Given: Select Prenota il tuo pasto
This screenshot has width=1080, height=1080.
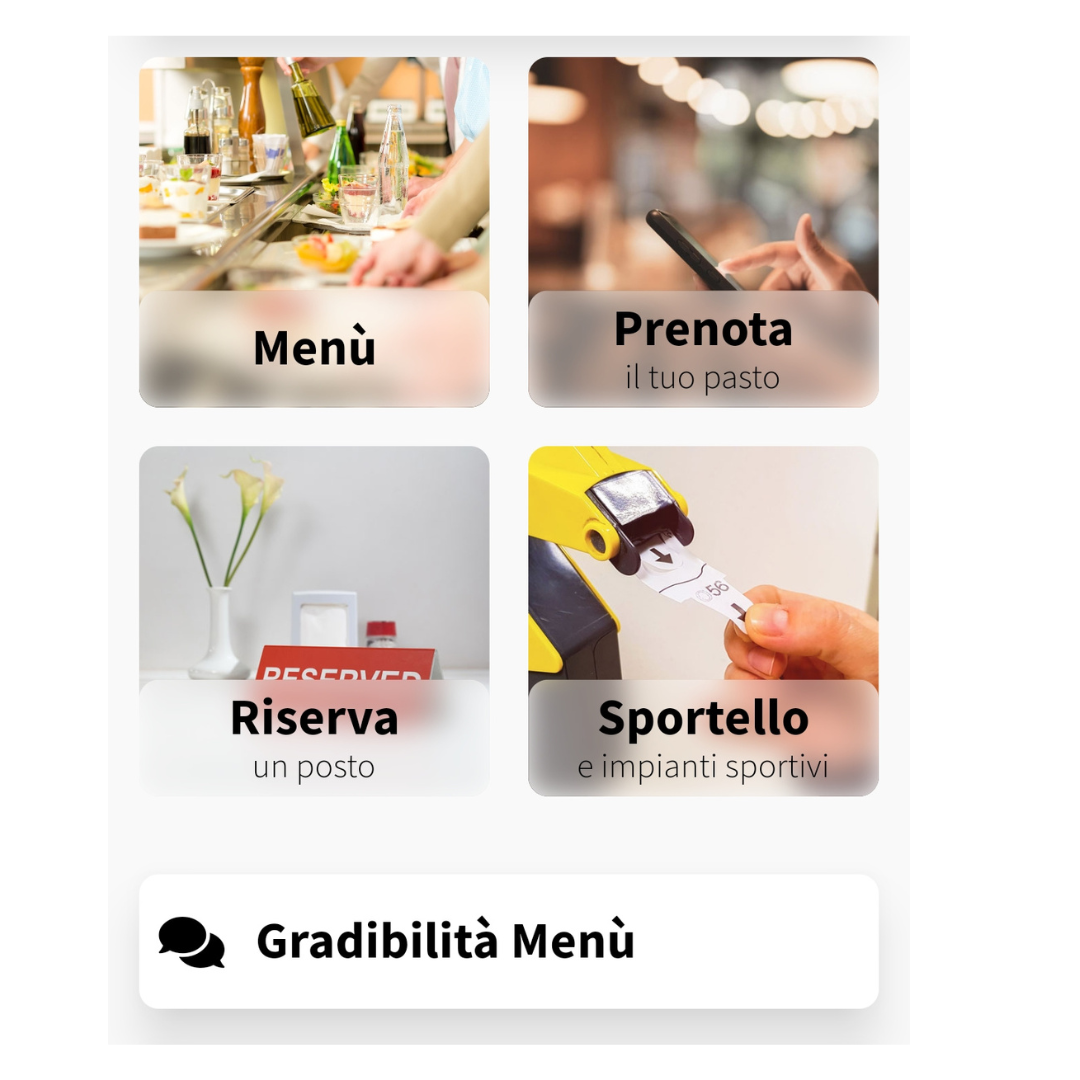Looking at the screenshot, I should [703, 232].
